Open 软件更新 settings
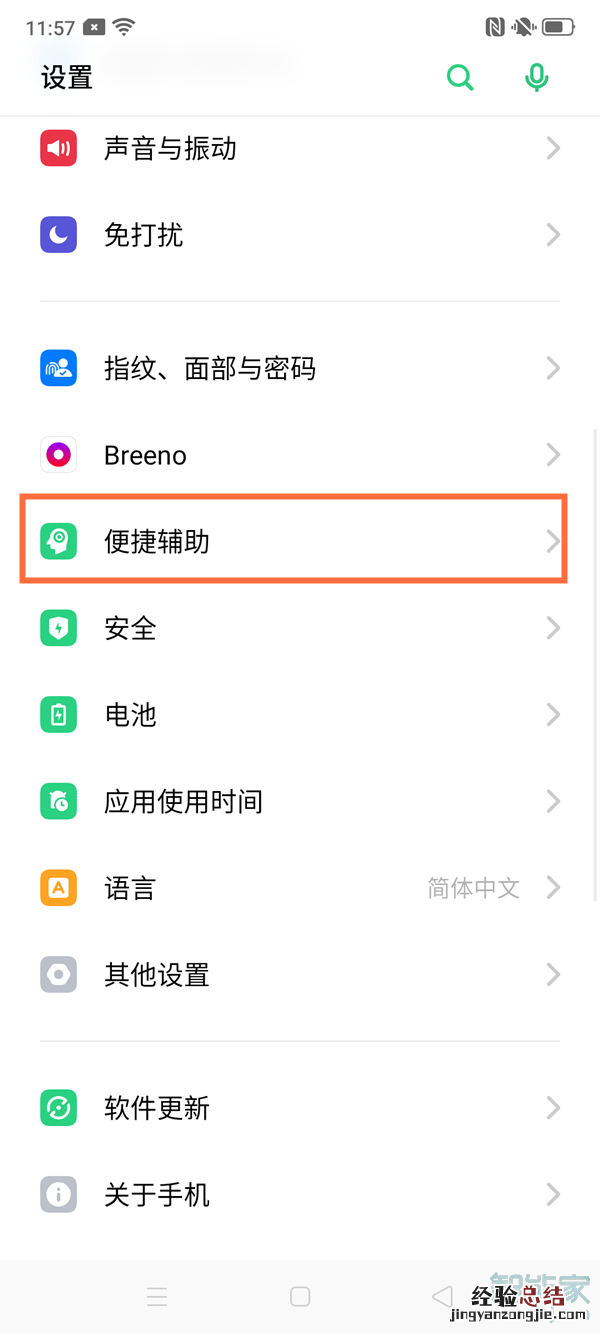This screenshot has height=1333, width=600. (300, 1108)
